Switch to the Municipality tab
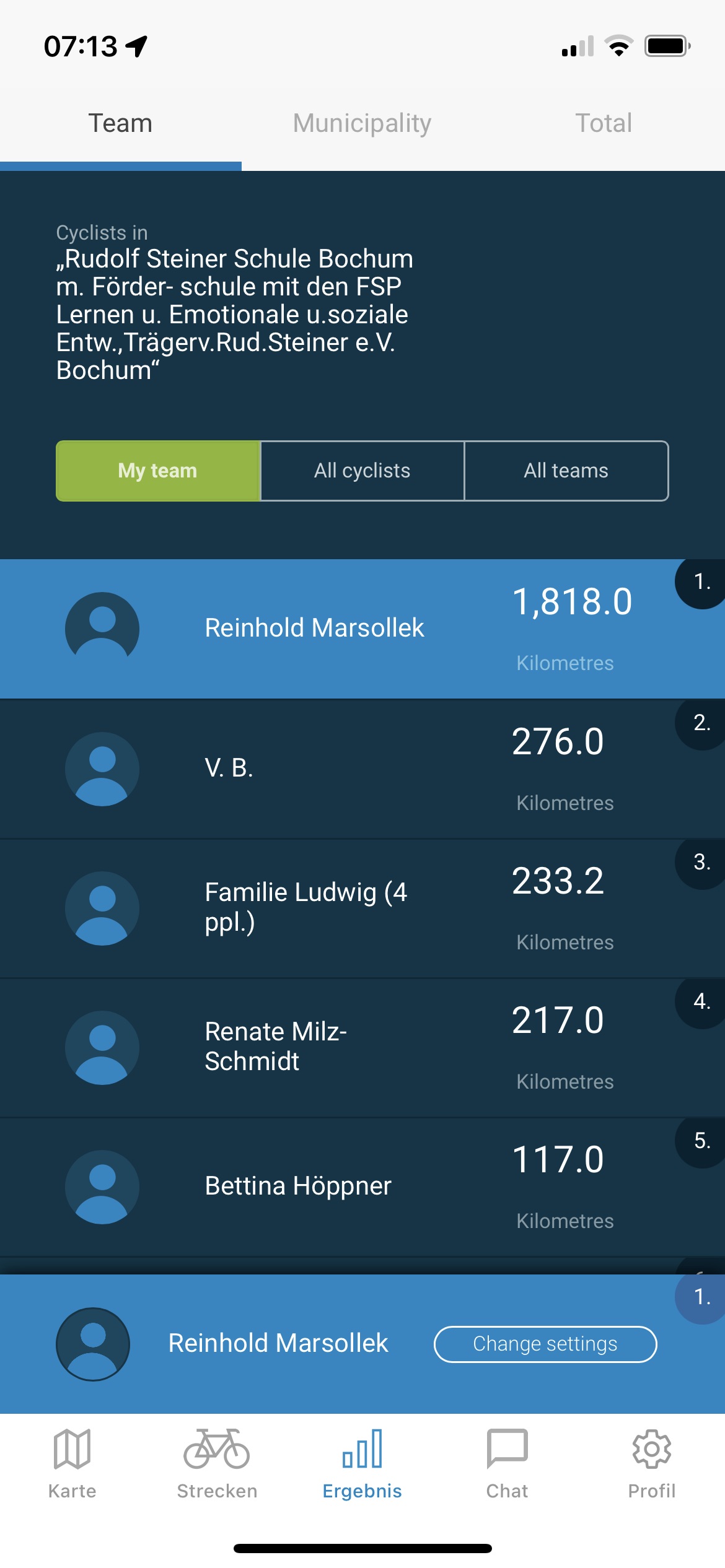This screenshot has width=725, height=1568. click(362, 123)
